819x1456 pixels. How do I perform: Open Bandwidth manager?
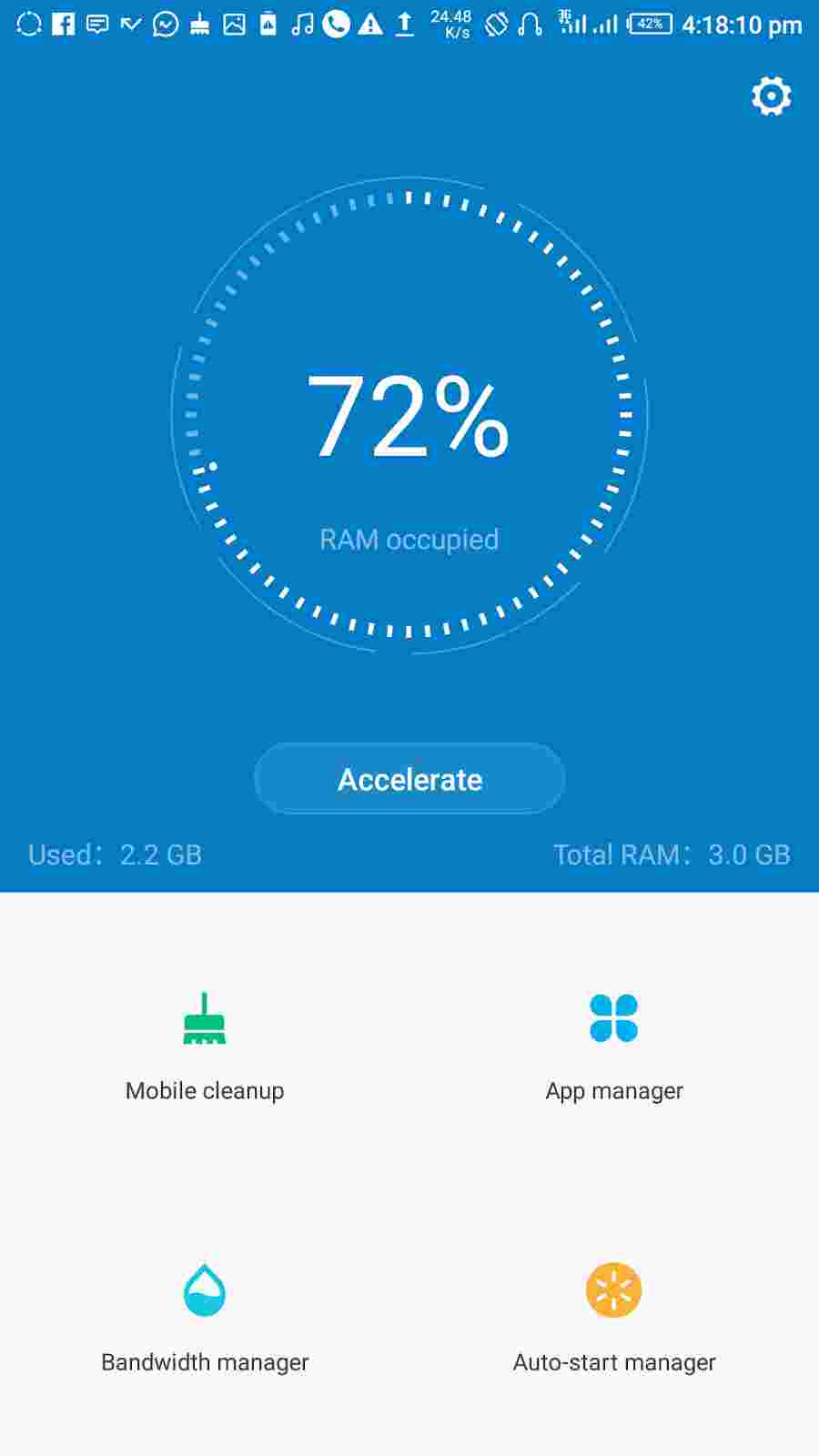[x=205, y=1318]
